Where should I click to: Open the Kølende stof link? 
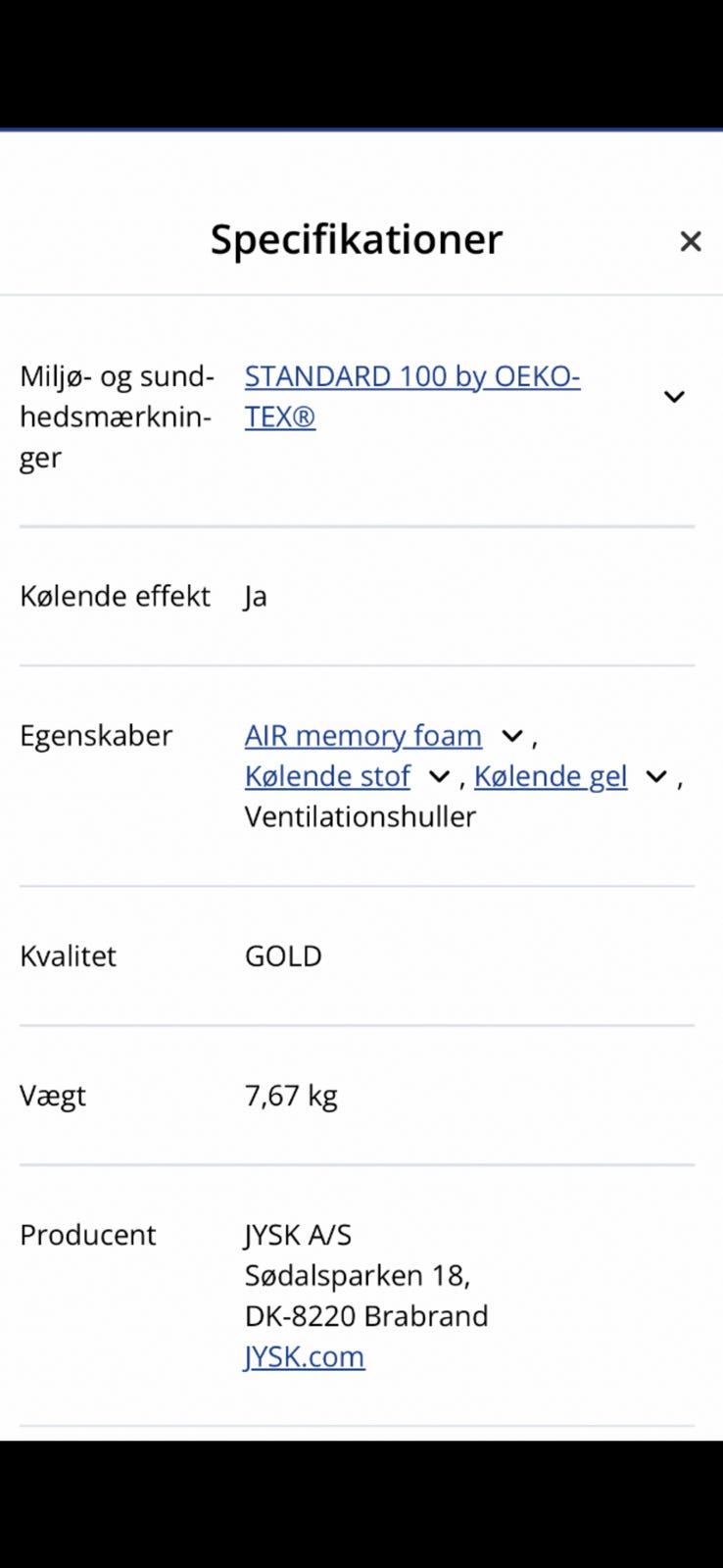click(x=327, y=777)
